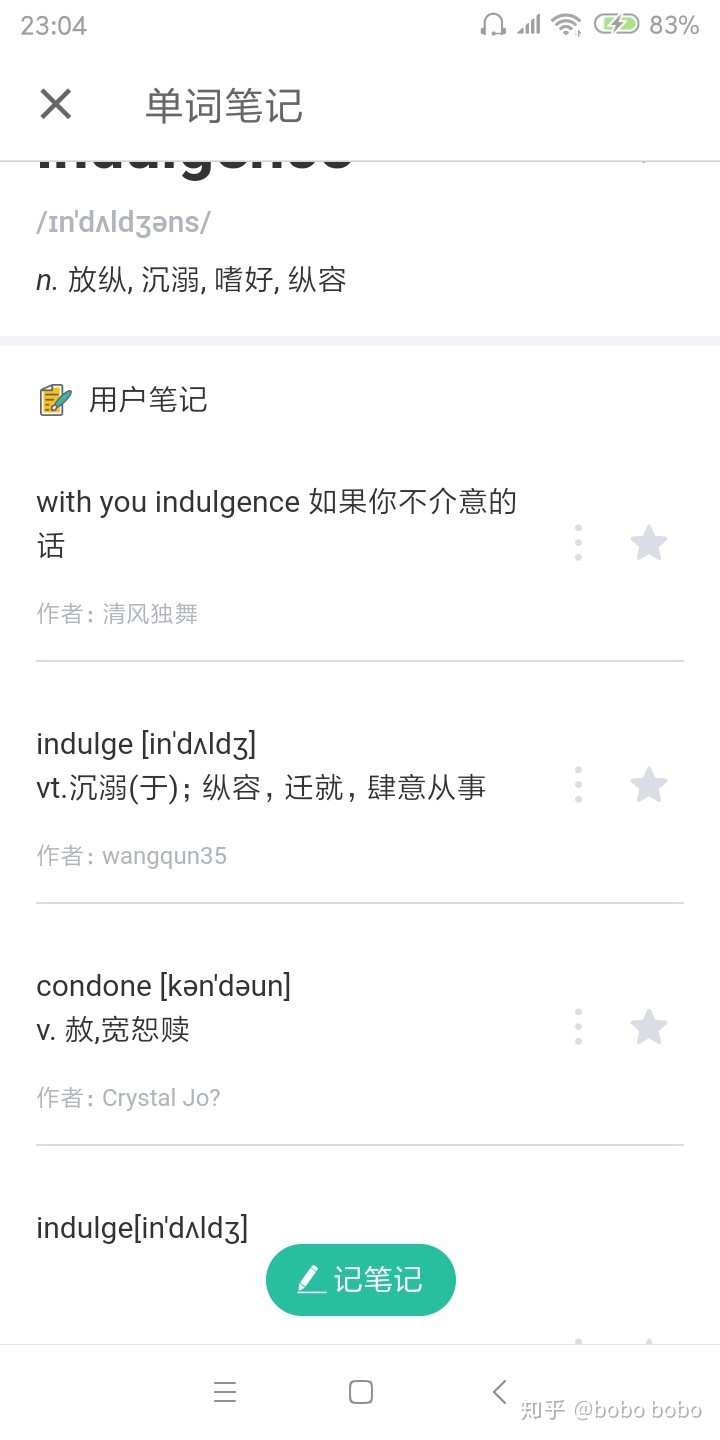
Task: Click the 用户笔记 notepad icon
Action: [53, 399]
